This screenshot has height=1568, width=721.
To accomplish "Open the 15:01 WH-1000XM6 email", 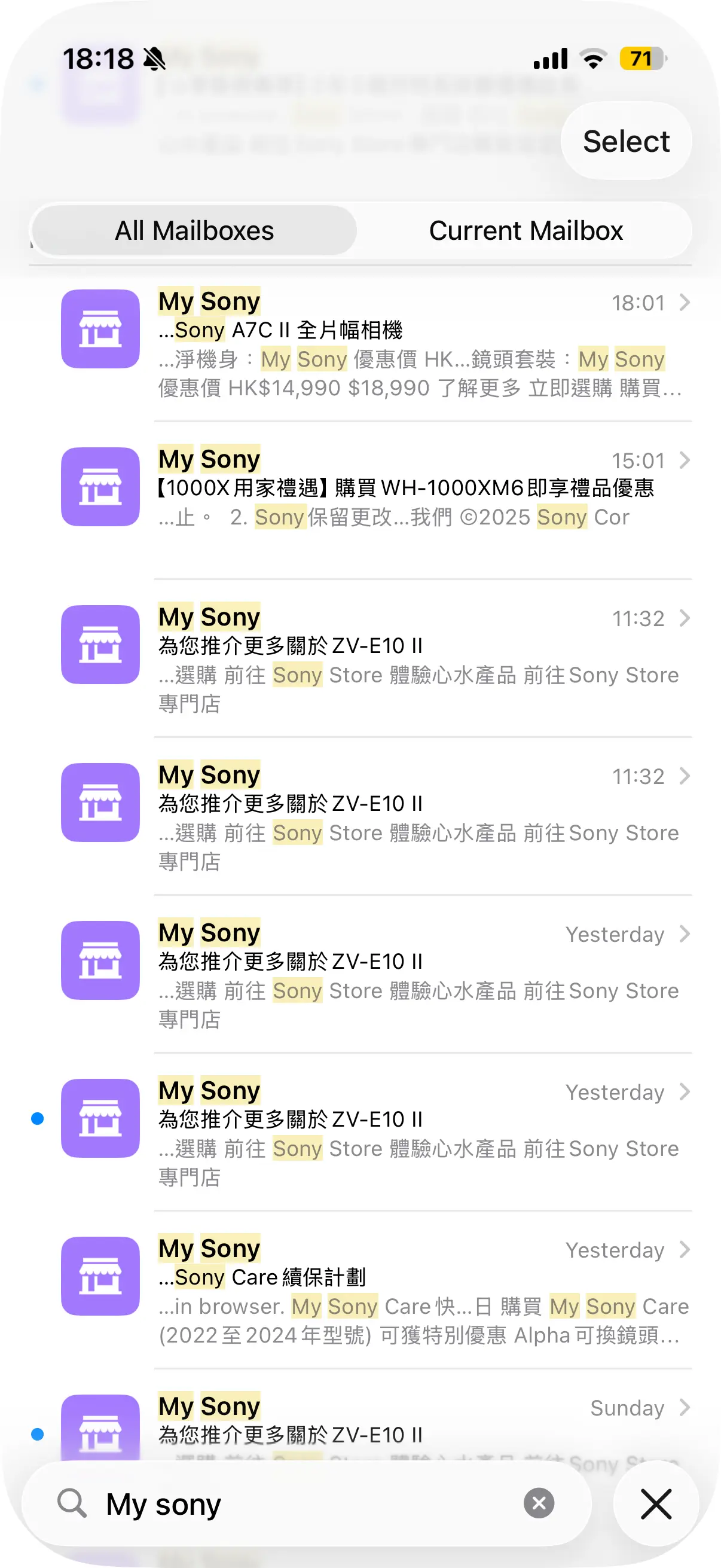I will [x=376, y=501].
